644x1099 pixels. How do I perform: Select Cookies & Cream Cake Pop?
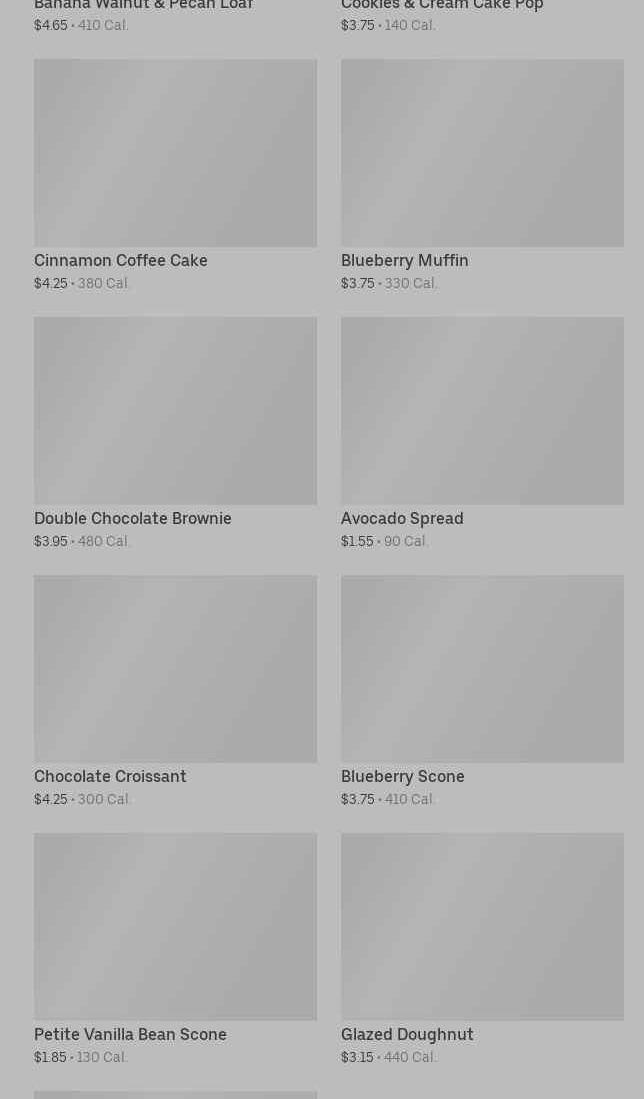coord(442,6)
